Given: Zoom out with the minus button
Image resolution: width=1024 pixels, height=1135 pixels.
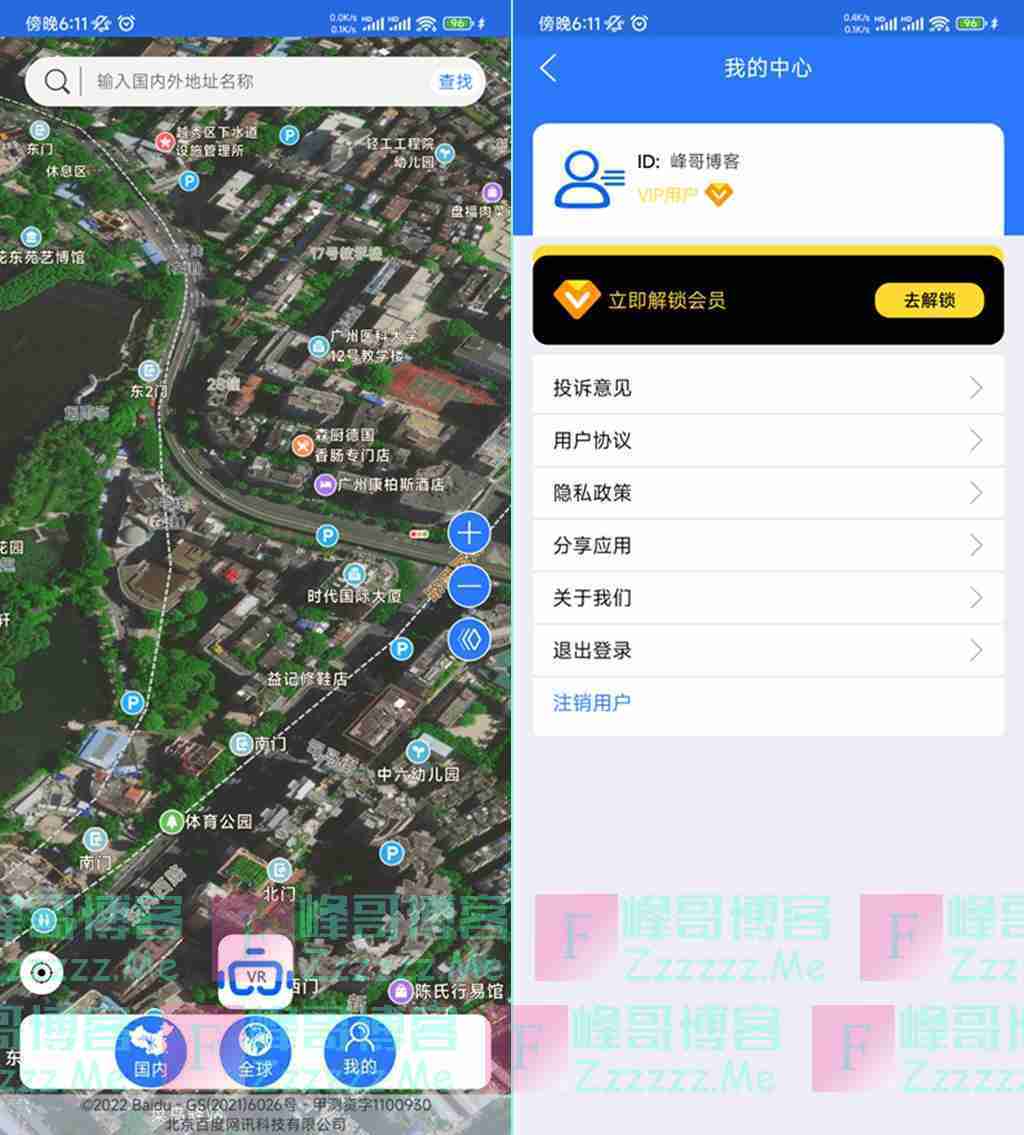Looking at the screenshot, I should tap(469, 586).
